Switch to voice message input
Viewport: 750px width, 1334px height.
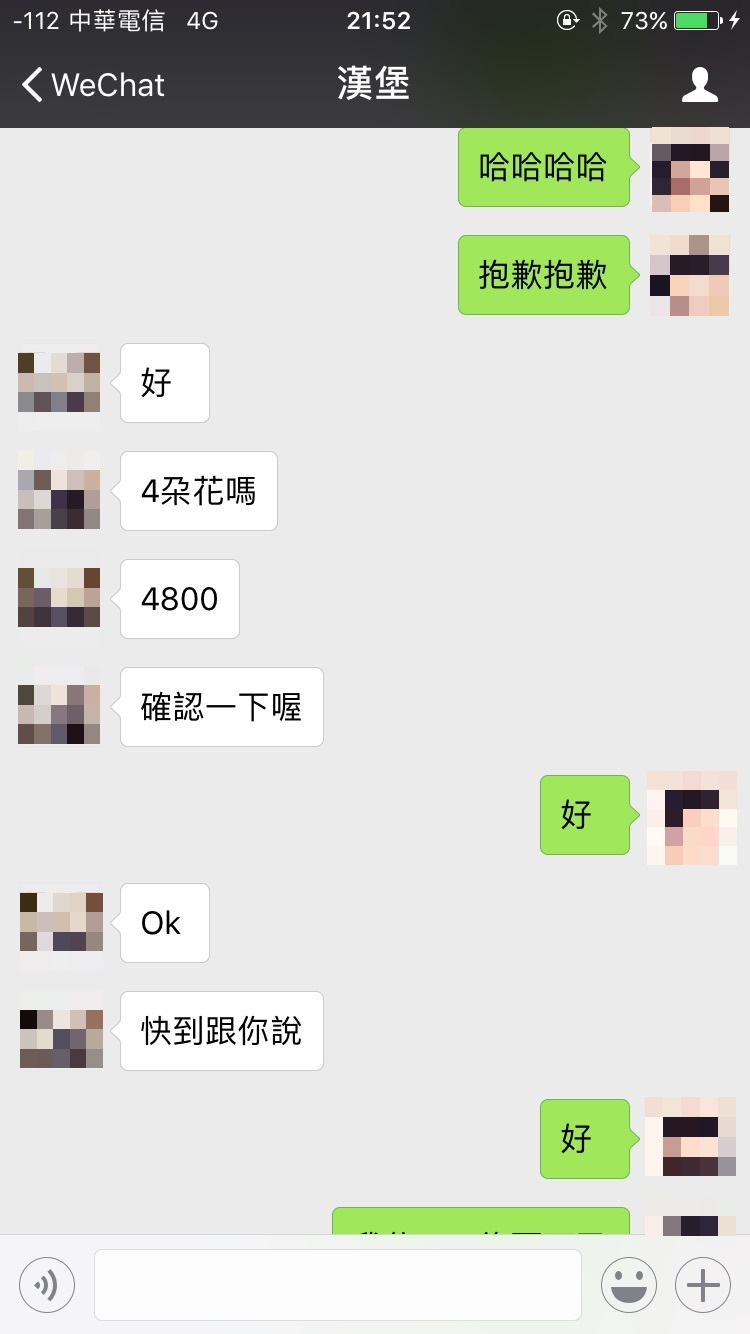point(47,1284)
